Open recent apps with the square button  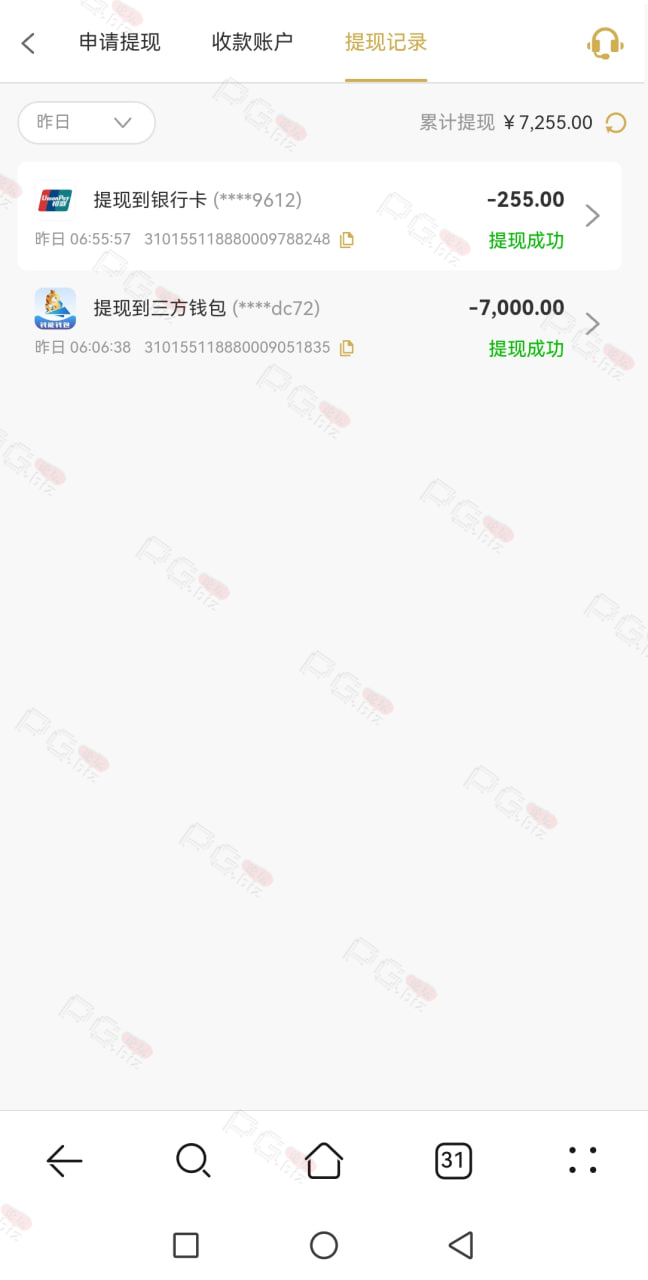pyautogui.click(x=186, y=1245)
